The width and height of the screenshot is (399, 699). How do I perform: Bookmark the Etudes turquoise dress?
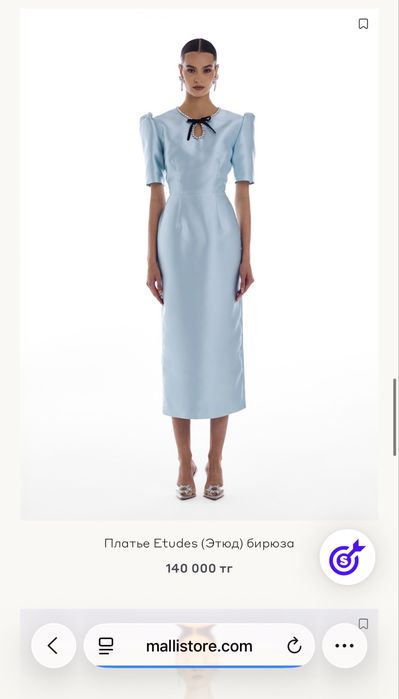point(363,24)
